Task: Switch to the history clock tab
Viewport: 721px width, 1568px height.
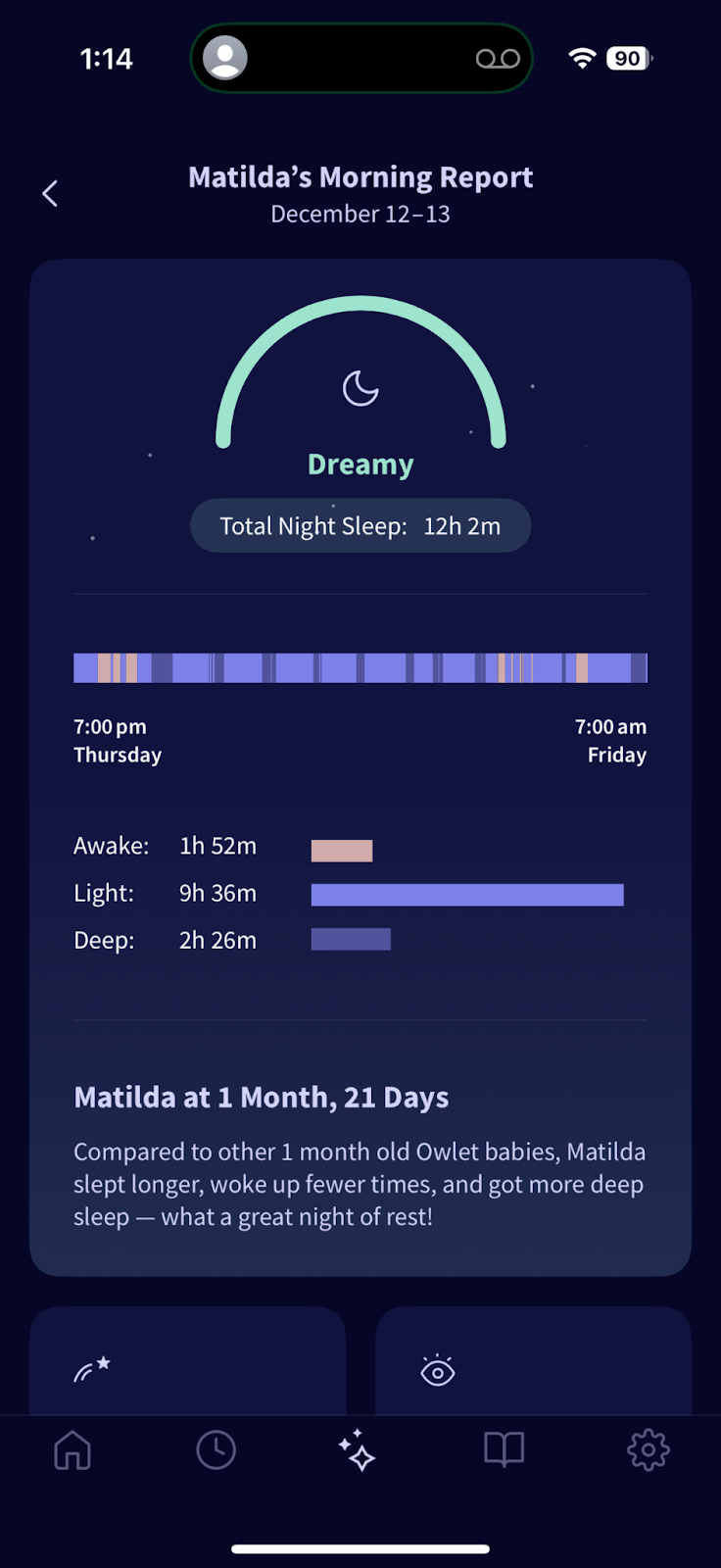Action: pos(216,1449)
